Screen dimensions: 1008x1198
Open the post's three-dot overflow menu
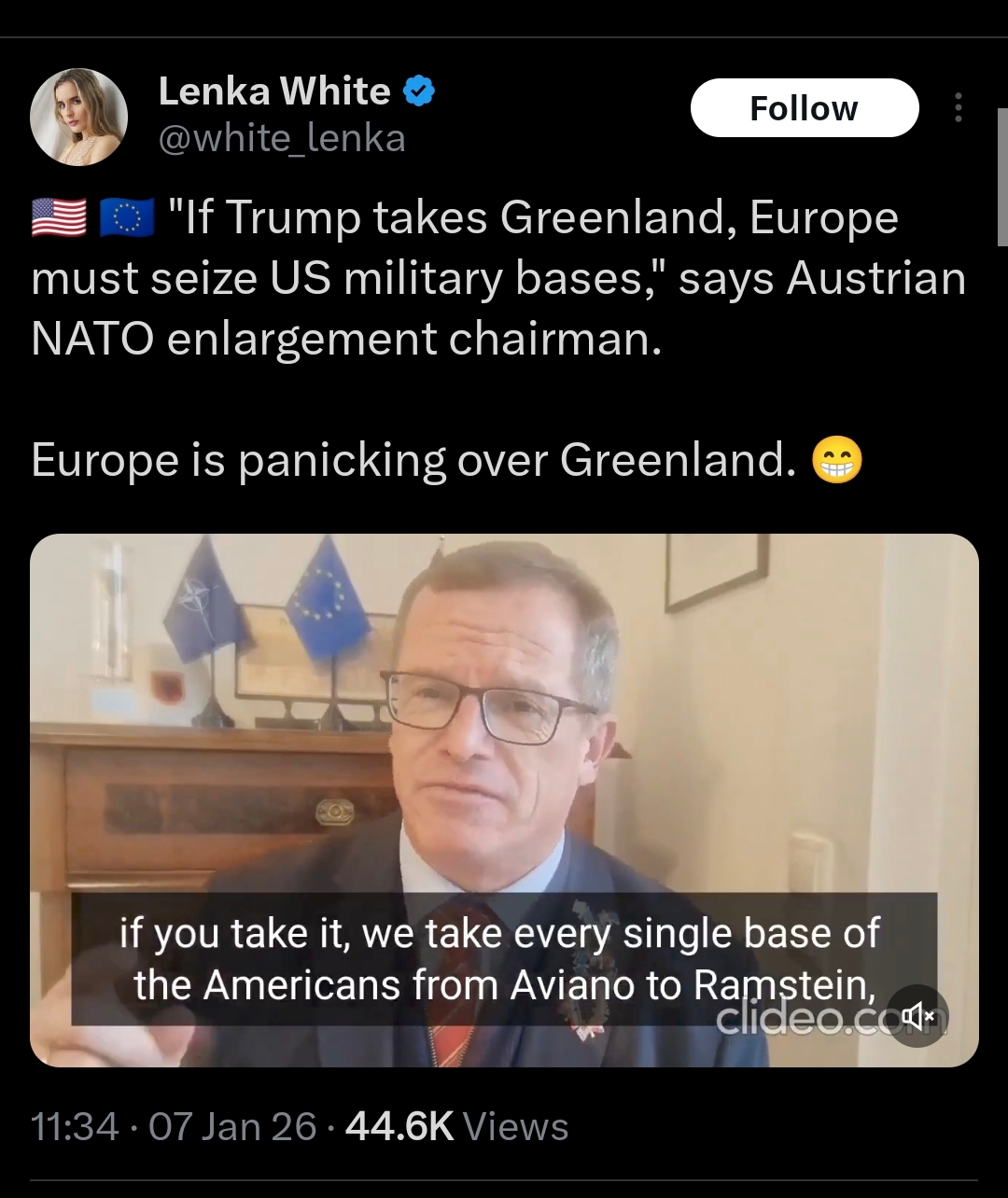click(958, 108)
